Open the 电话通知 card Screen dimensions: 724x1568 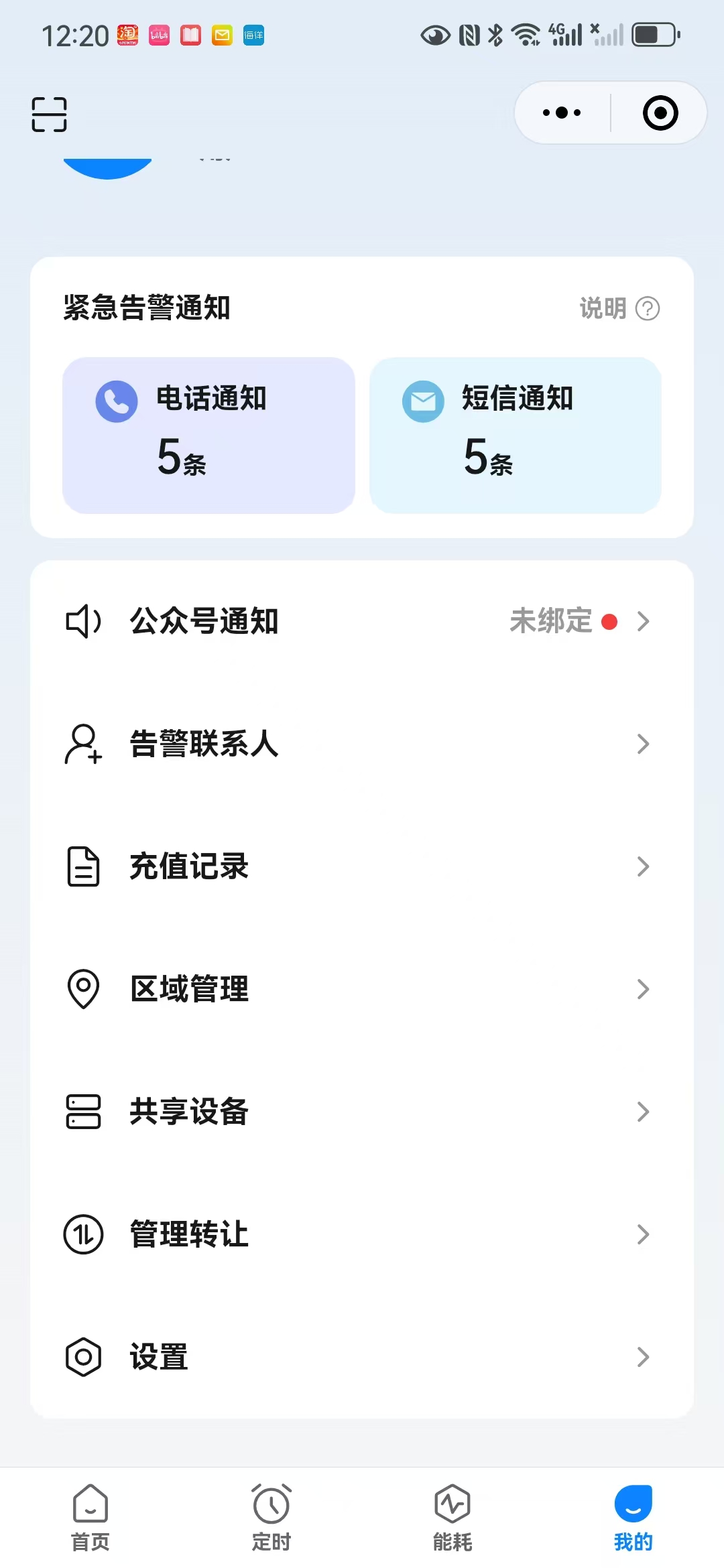(x=208, y=435)
